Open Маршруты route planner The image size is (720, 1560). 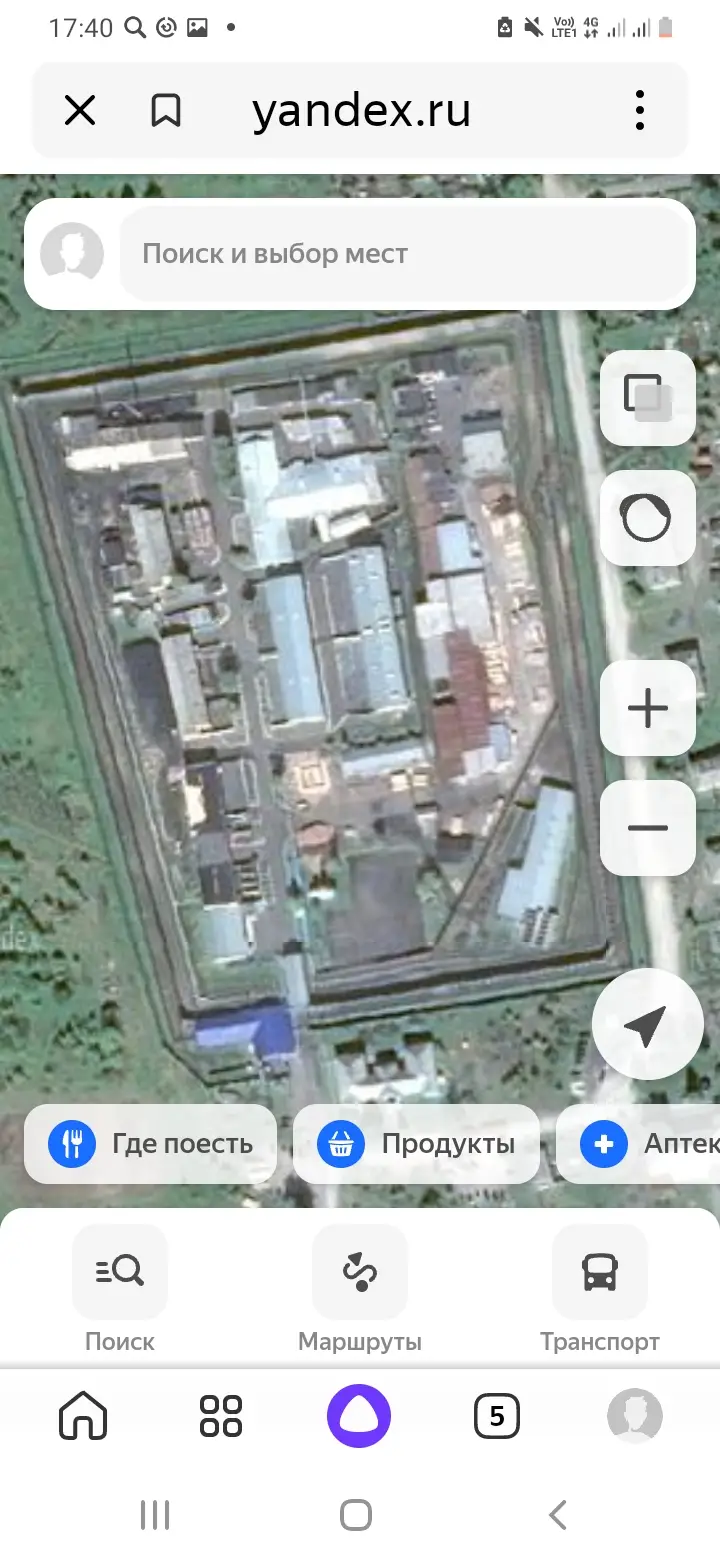360,1289
